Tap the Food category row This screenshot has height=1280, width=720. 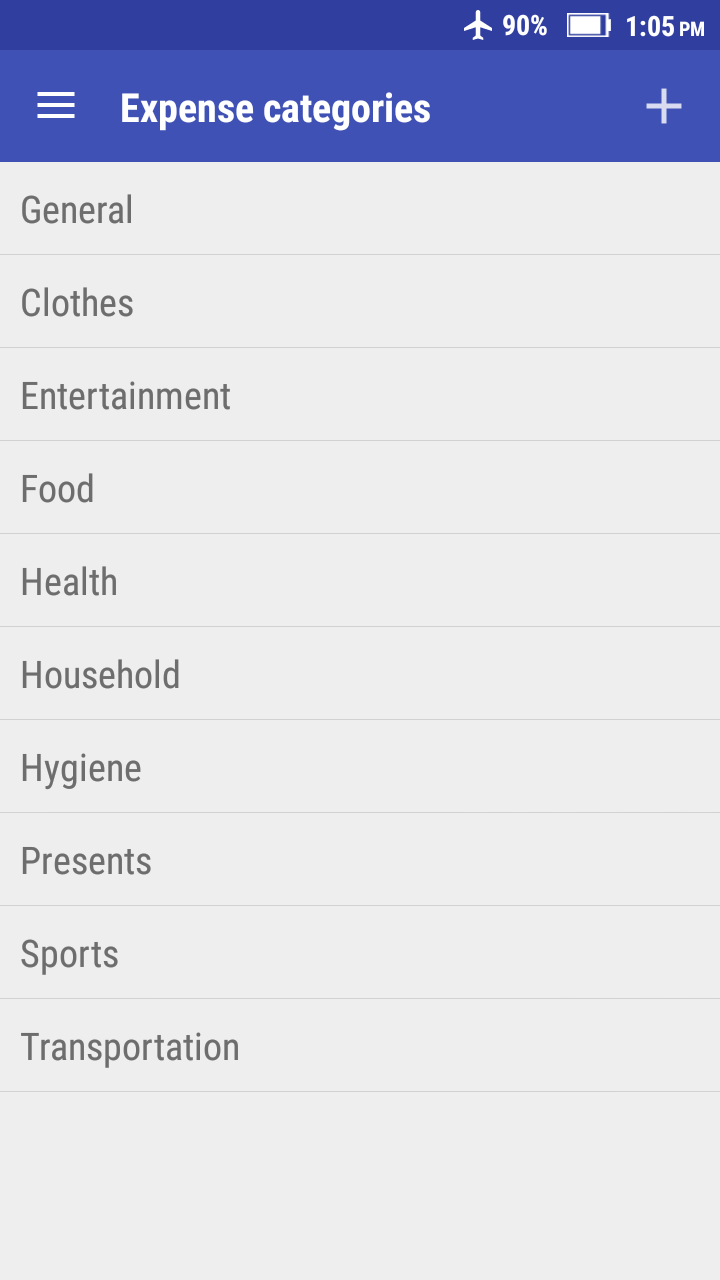(58, 489)
